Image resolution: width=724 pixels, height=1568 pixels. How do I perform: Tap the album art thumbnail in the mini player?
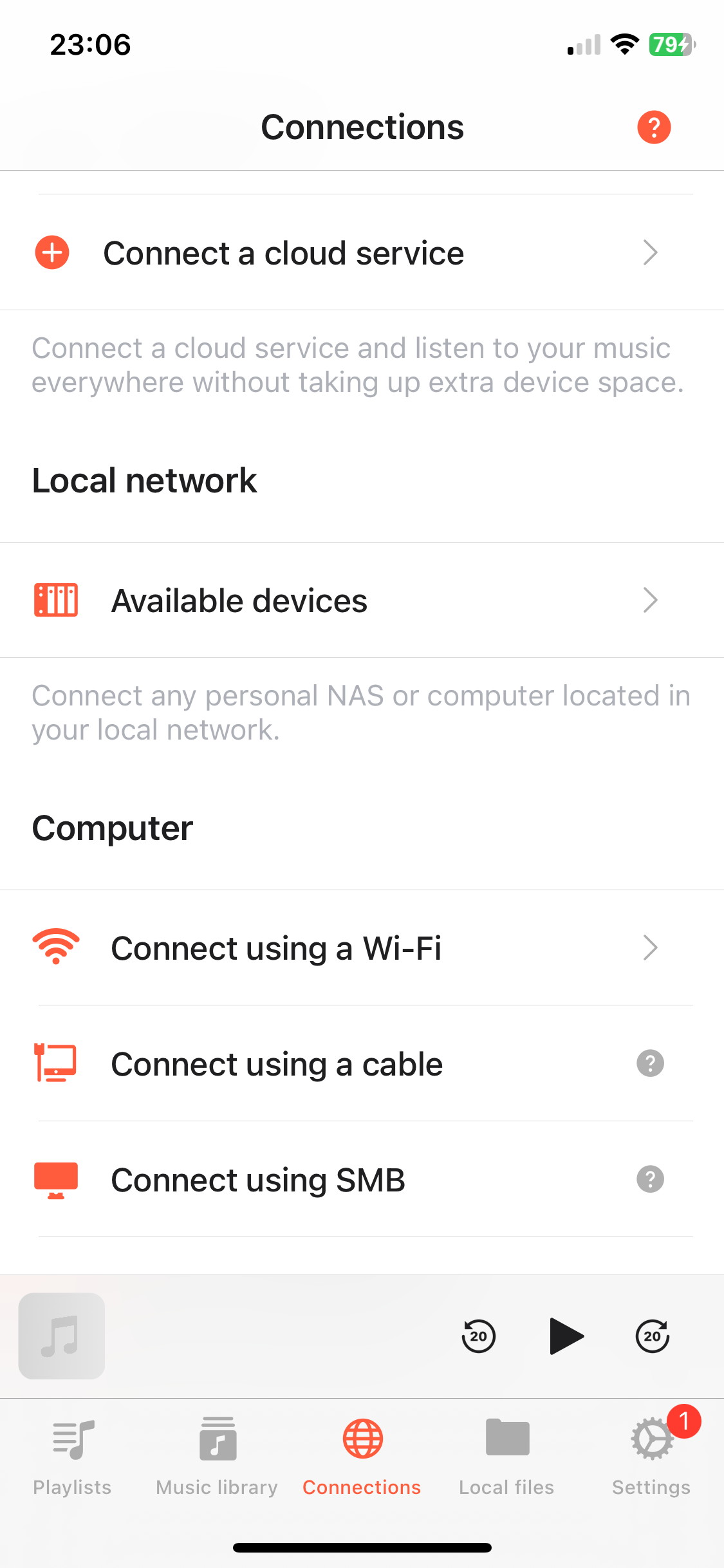(x=61, y=1336)
